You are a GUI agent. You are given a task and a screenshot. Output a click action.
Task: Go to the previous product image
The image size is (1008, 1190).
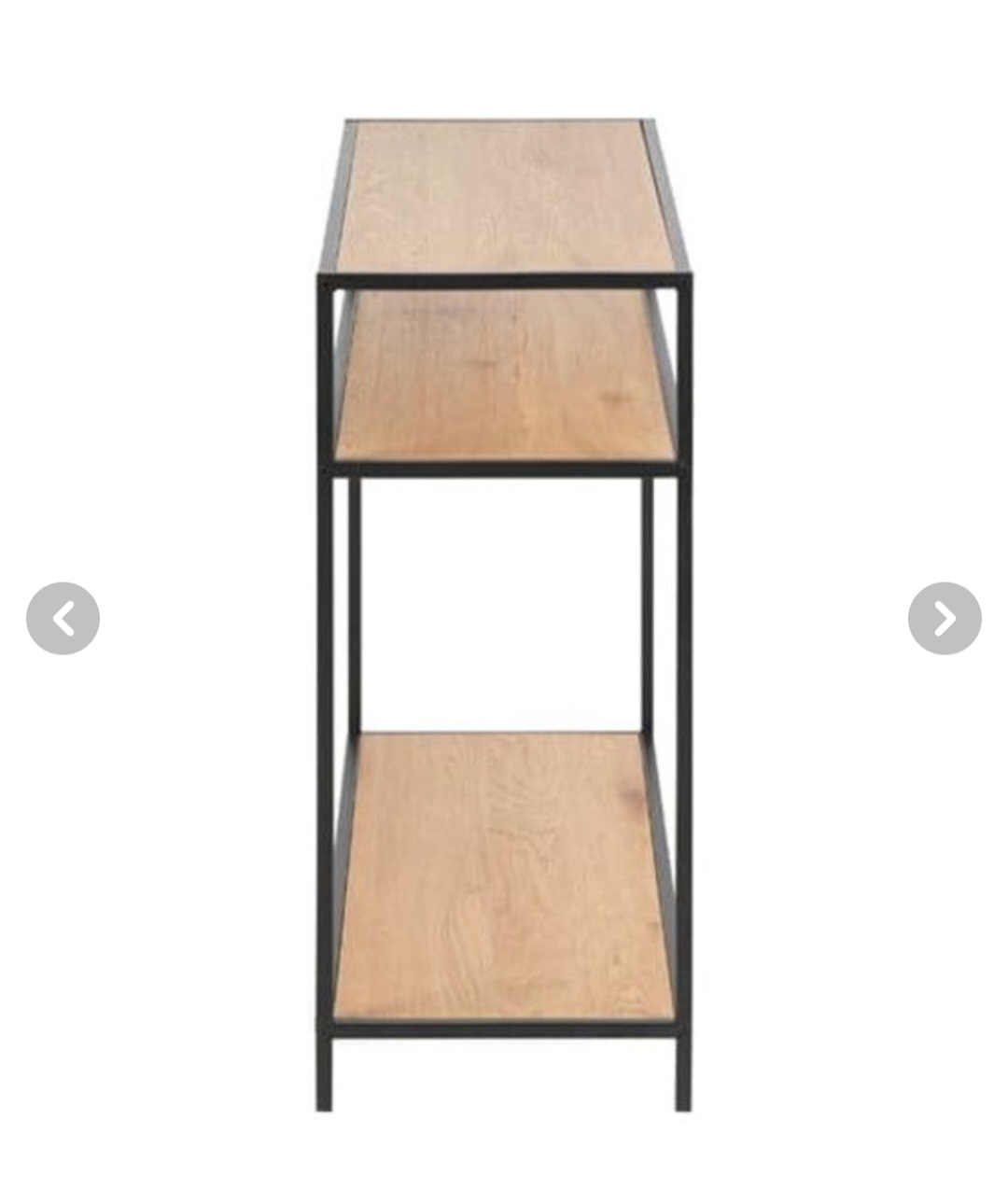point(63,618)
